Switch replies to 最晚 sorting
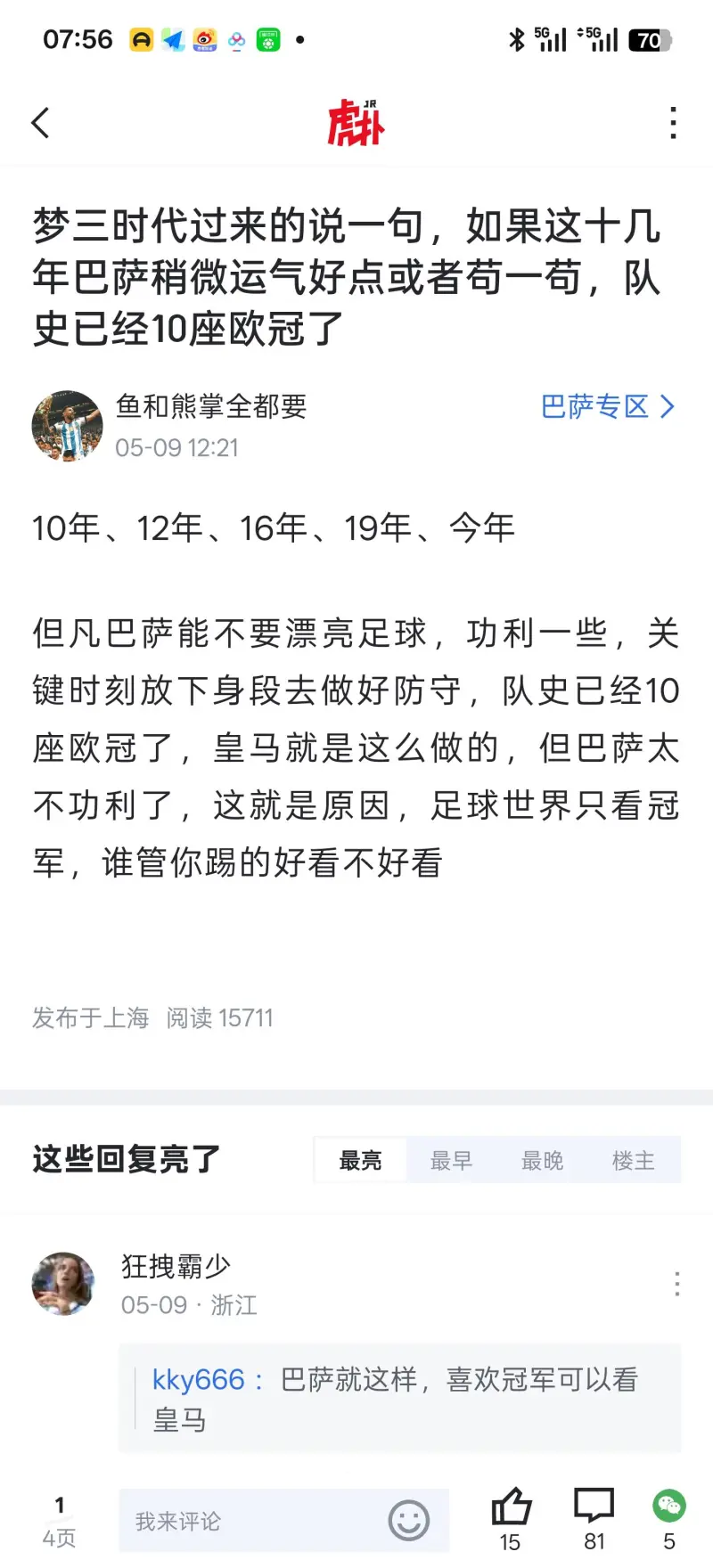713x1568 pixels. click(542, 1159)
